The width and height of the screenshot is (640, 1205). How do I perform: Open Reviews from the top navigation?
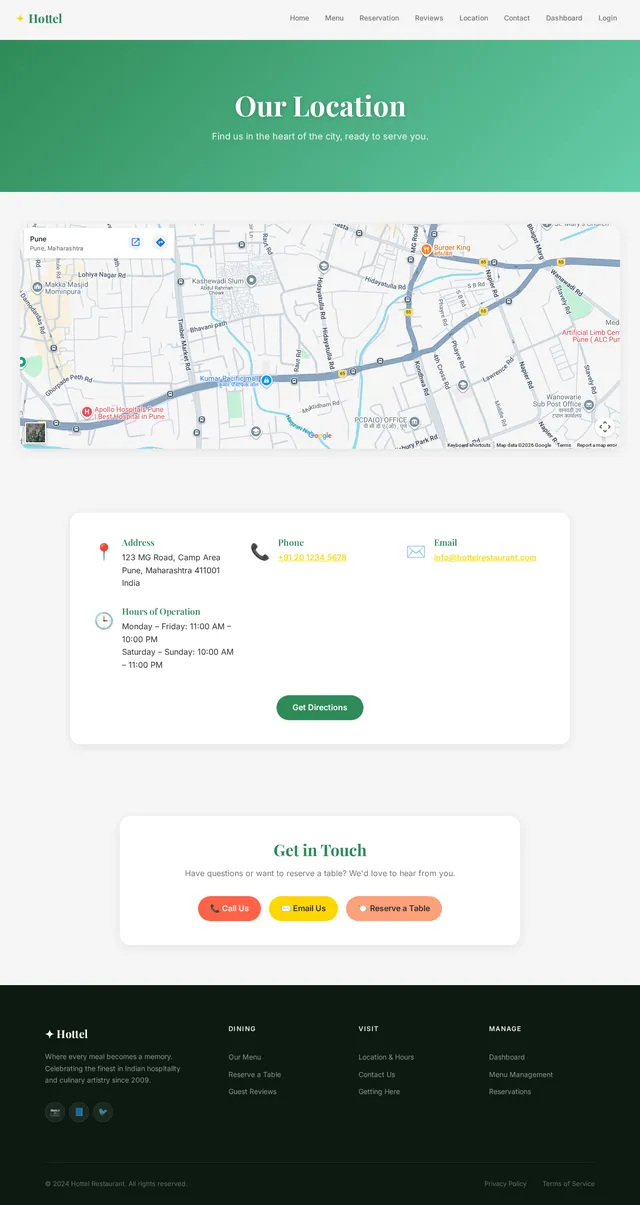coord(429,18)
